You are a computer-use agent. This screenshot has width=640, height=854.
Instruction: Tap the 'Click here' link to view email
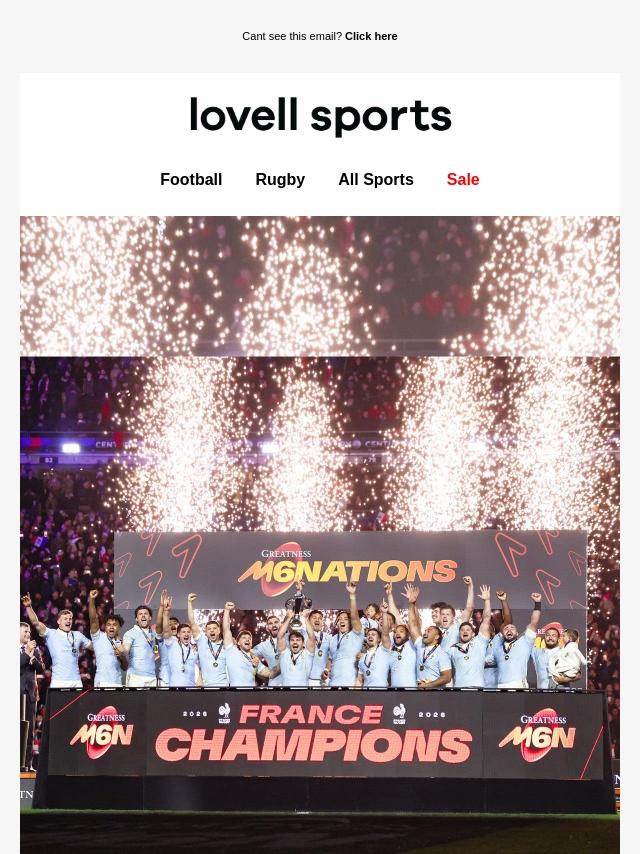(371, 36)
